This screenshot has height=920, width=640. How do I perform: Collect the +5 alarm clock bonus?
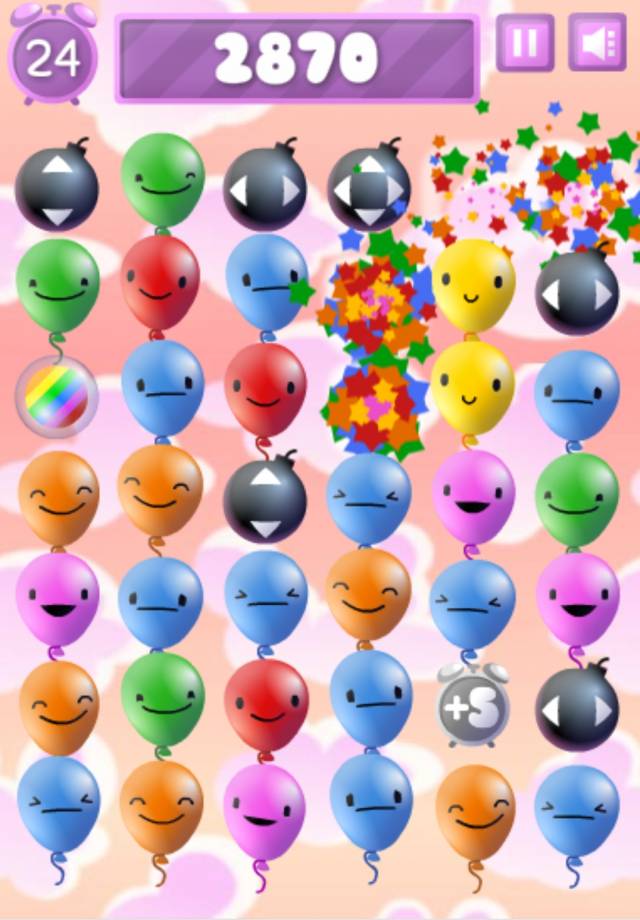(473, 706)
